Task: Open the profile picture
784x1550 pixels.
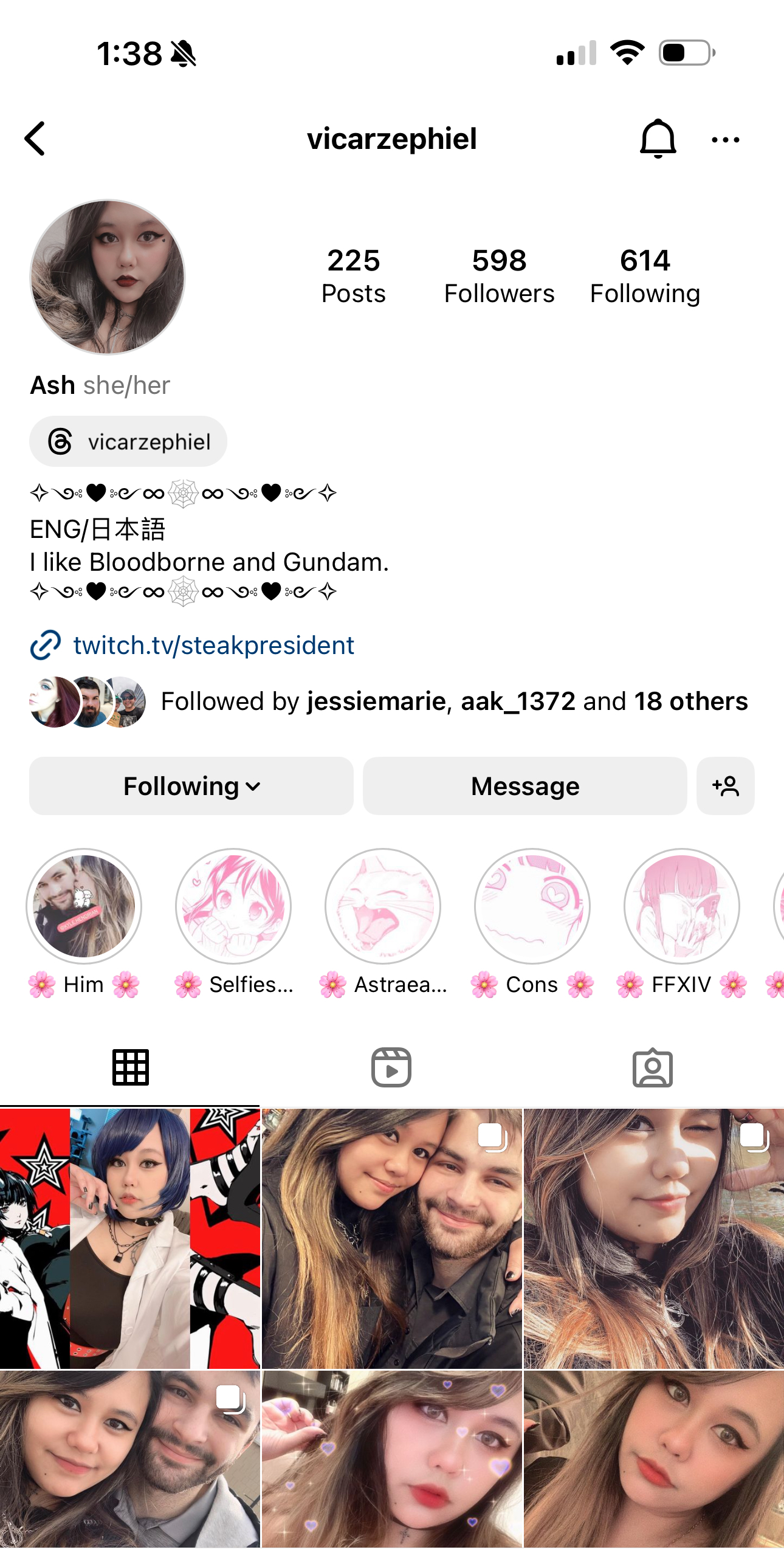Action: [x=108, y=277]
